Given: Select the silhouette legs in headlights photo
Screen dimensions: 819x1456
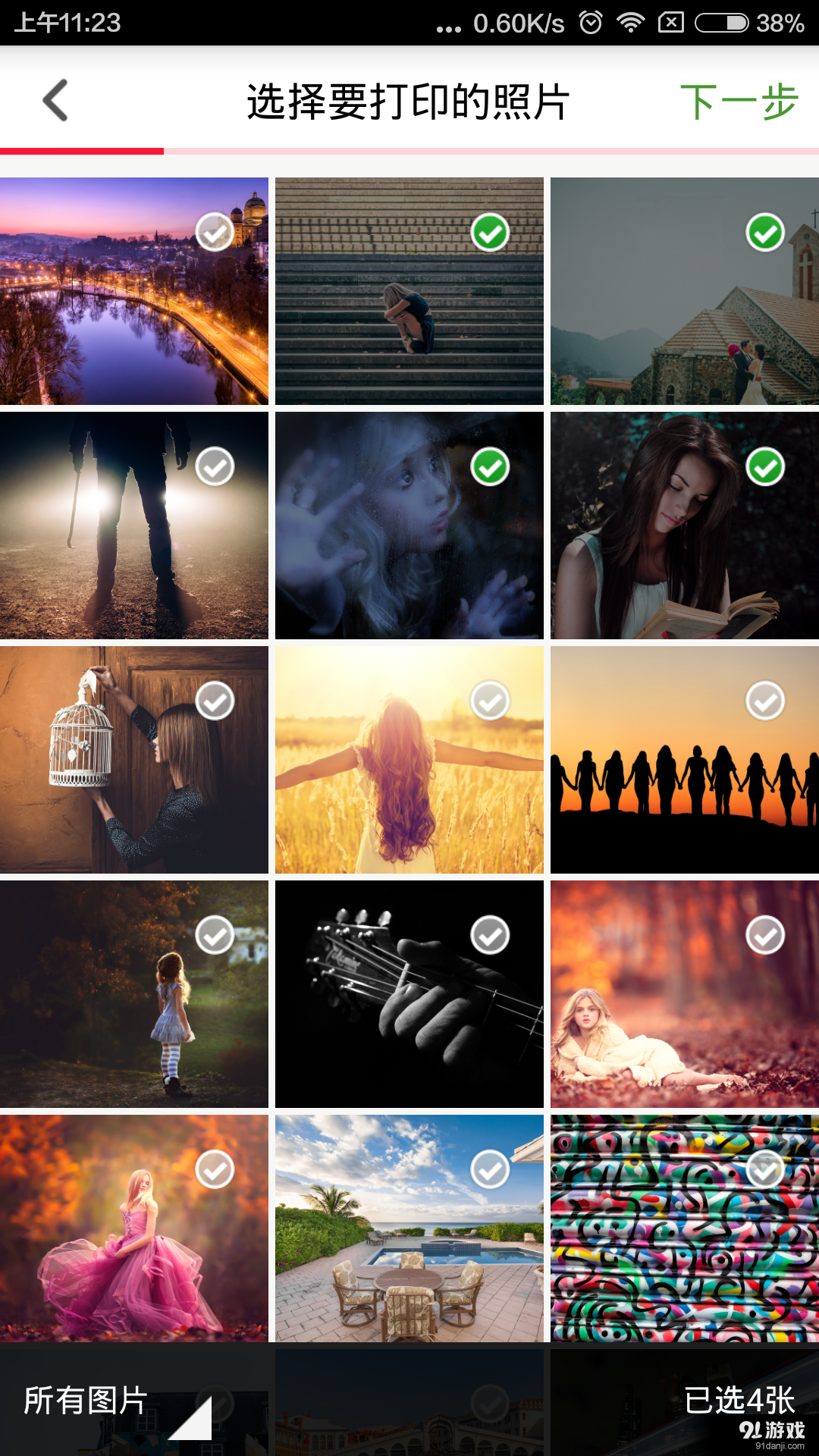Looking at the screenshot, I should [215, 466].
